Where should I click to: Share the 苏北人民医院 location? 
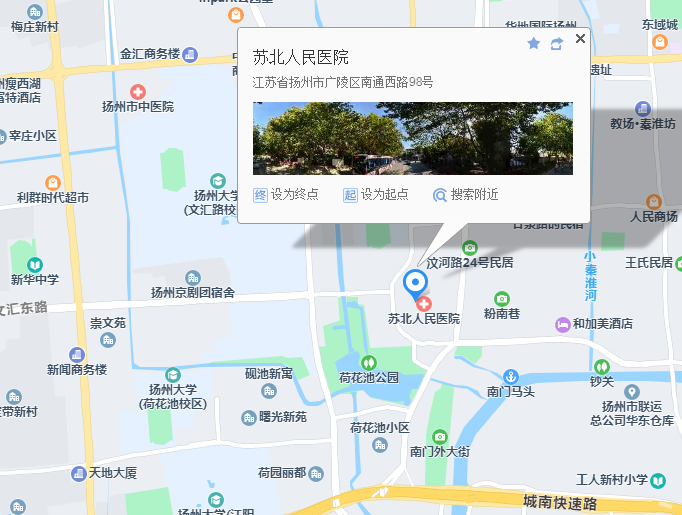[x=556, y=43]
